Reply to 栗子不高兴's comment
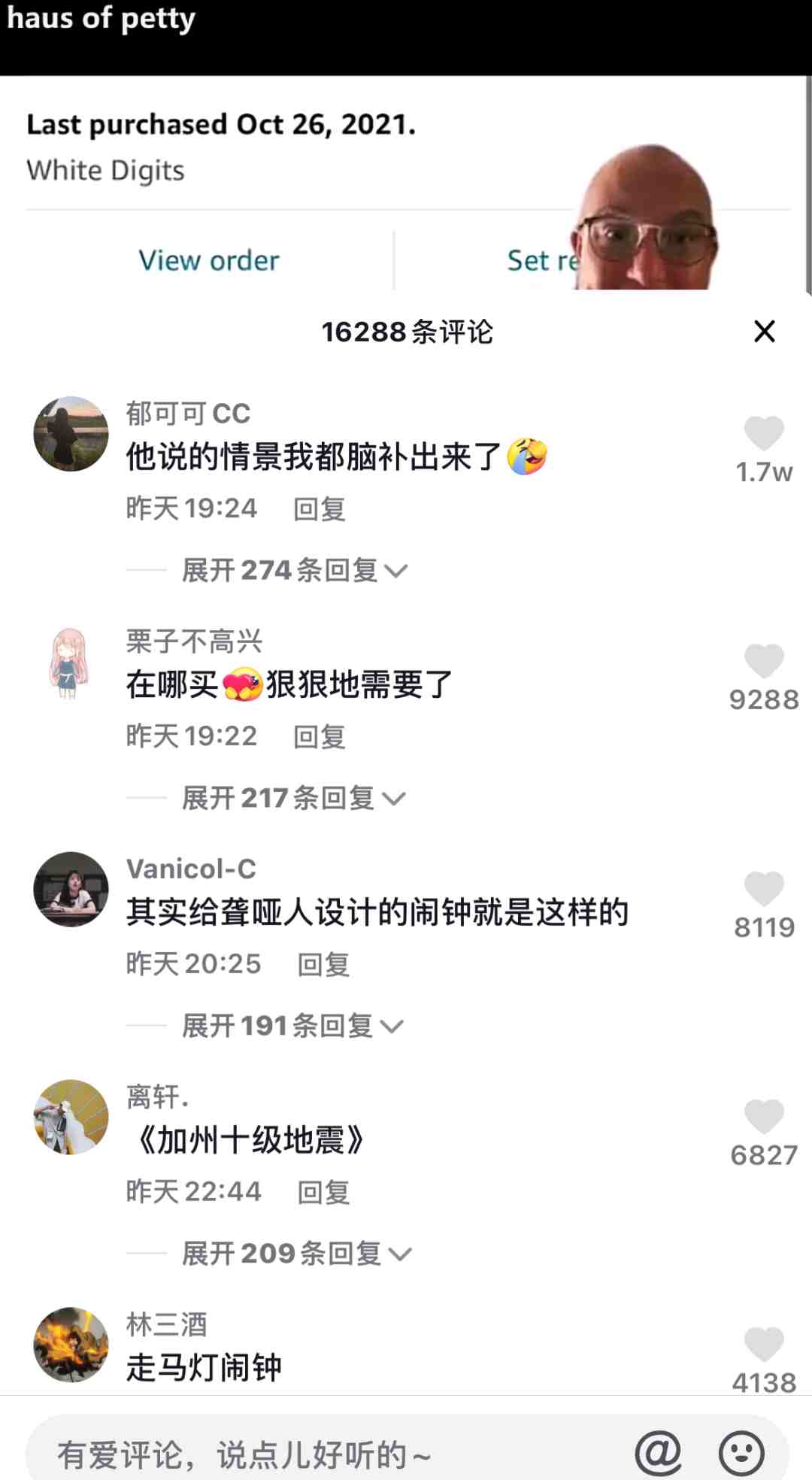 point(319,737)
